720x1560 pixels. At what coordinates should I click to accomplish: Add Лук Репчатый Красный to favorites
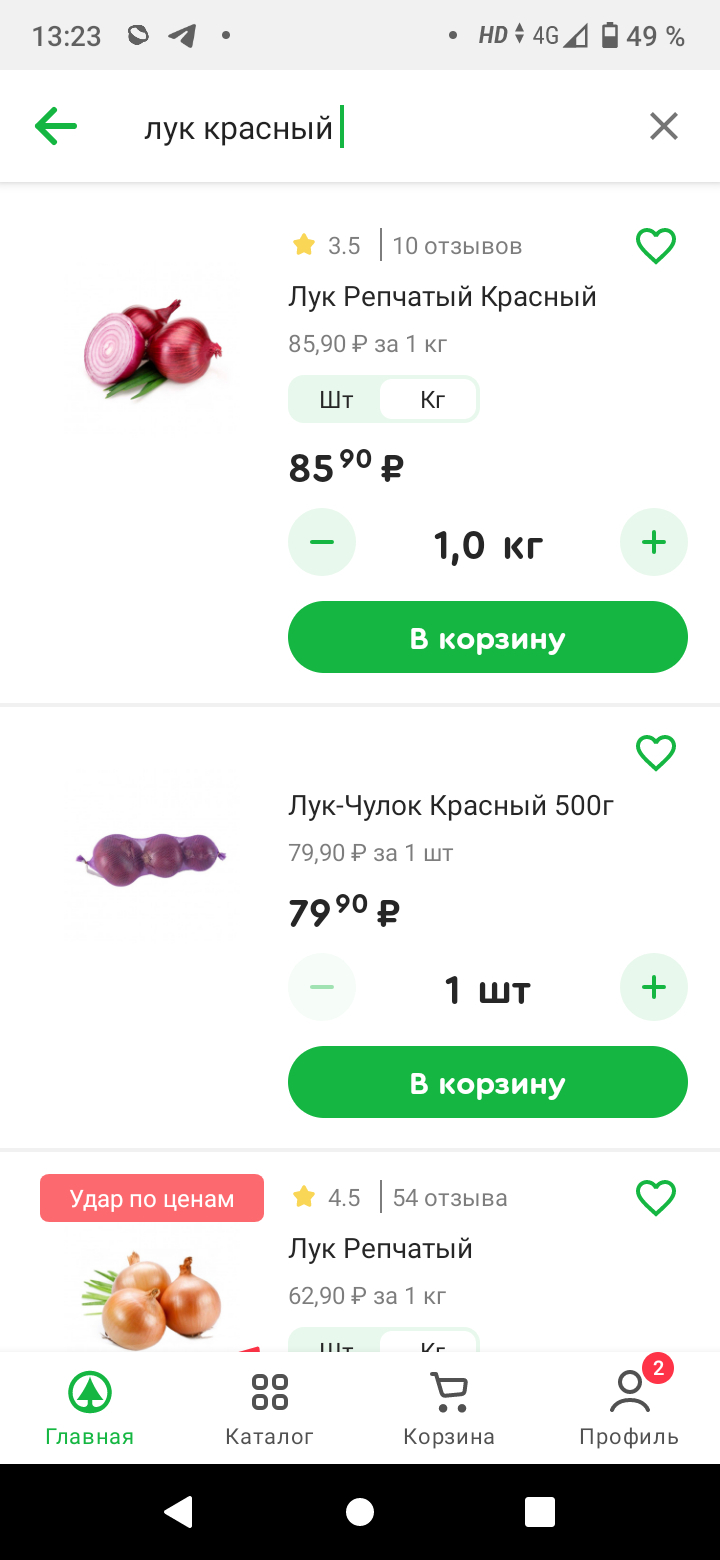[x=656, y=246]
